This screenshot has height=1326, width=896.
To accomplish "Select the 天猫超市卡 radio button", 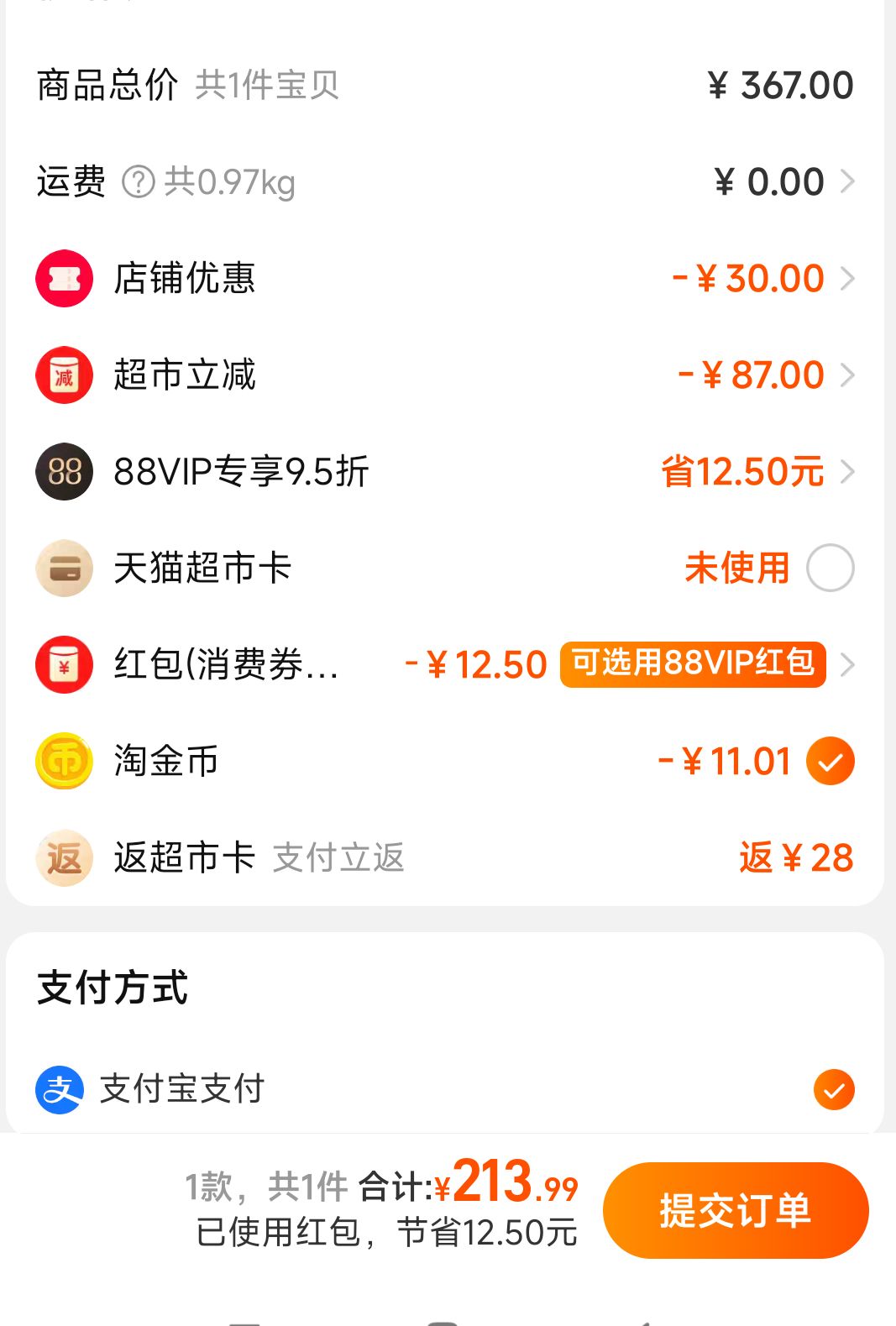I will (830, 569).
